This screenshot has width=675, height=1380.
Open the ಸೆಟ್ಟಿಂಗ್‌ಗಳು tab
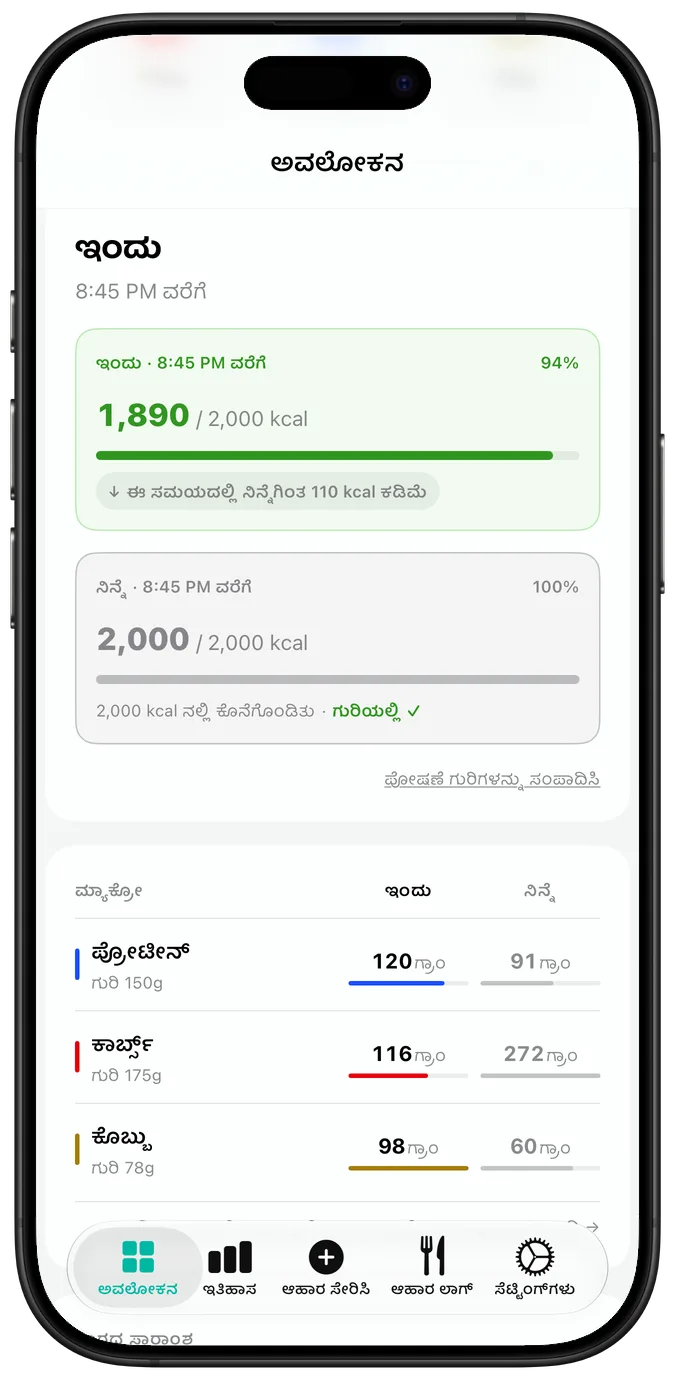535,1269
